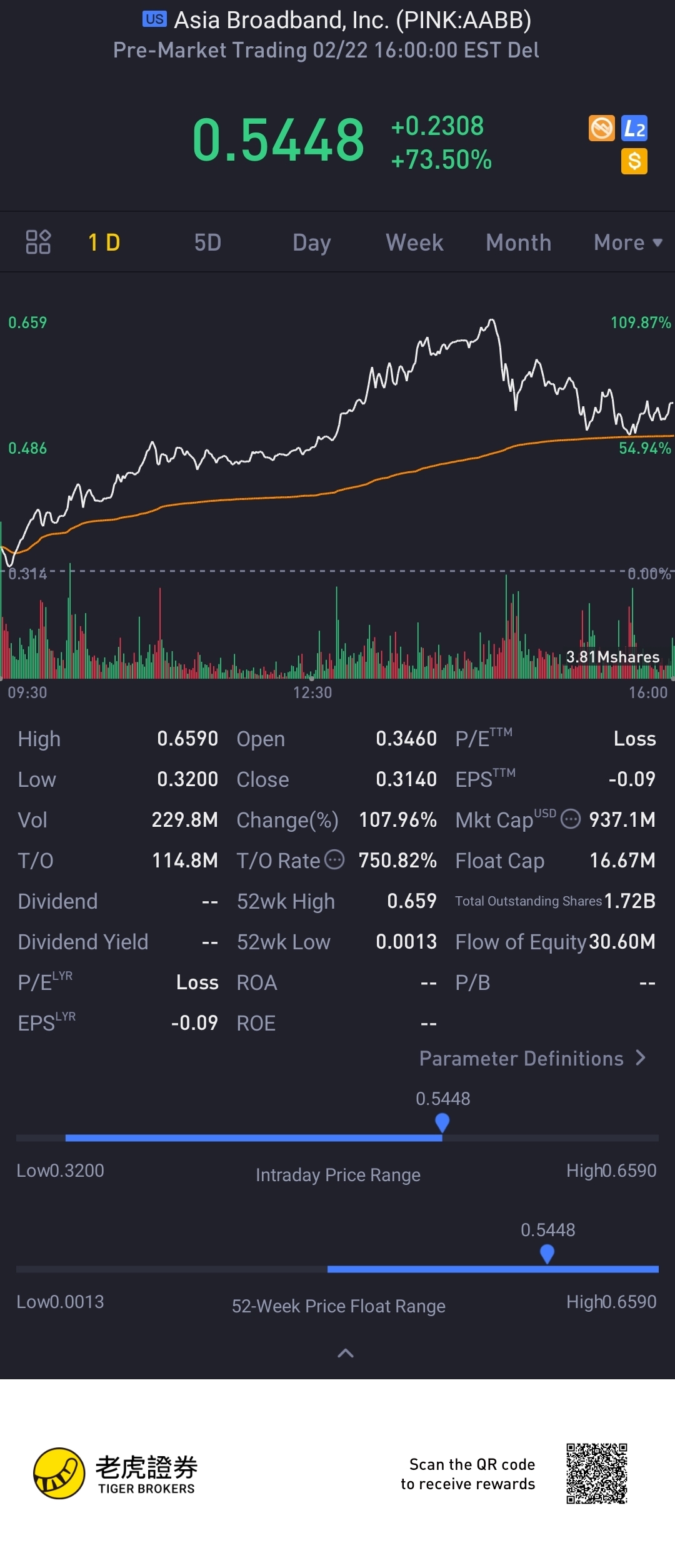Tap the yellow dollar sign badge
Viewport: 675px width, 1568px height.
[634, 161]
